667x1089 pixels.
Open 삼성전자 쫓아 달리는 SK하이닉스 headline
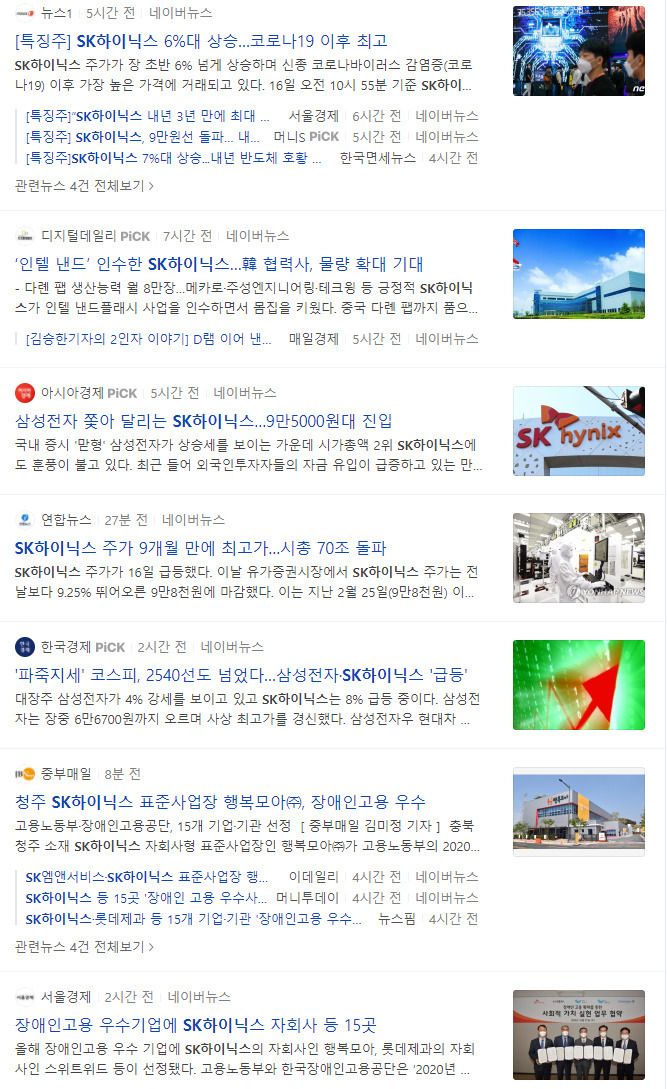204,421
